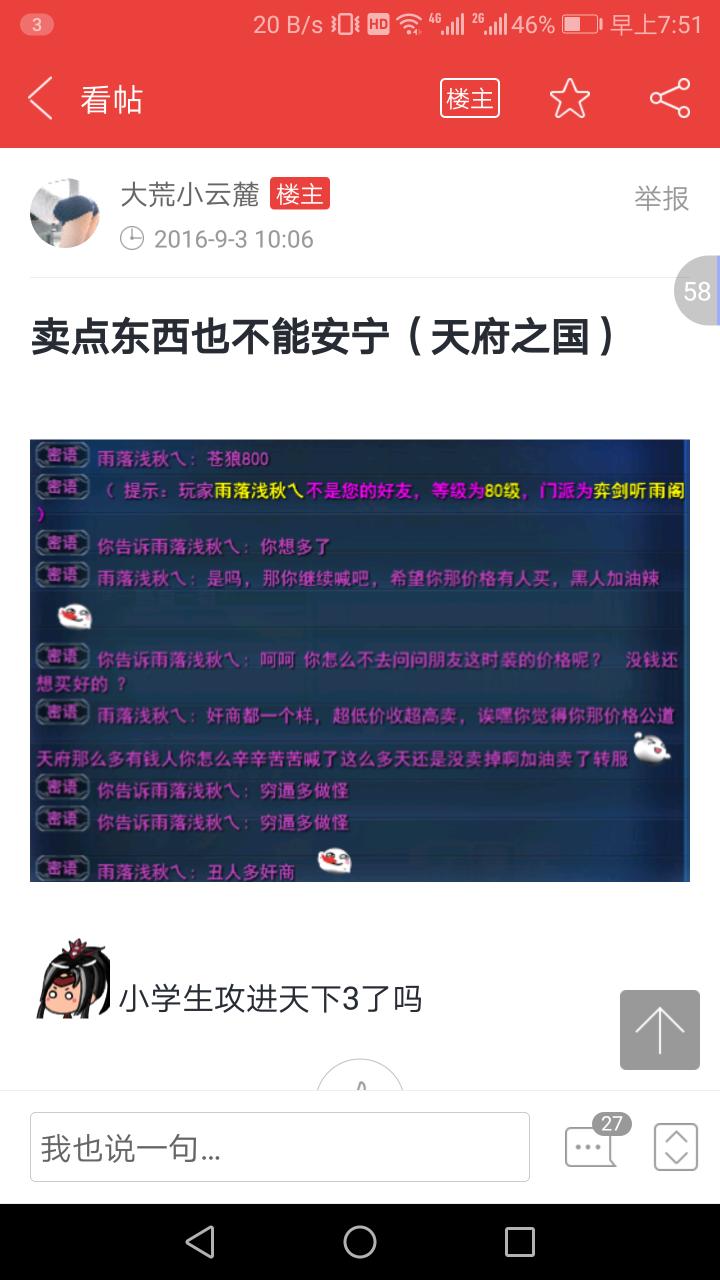Report this post via 举报
The width and height of the screenshot is (720, 1280).
coord(661,198)
